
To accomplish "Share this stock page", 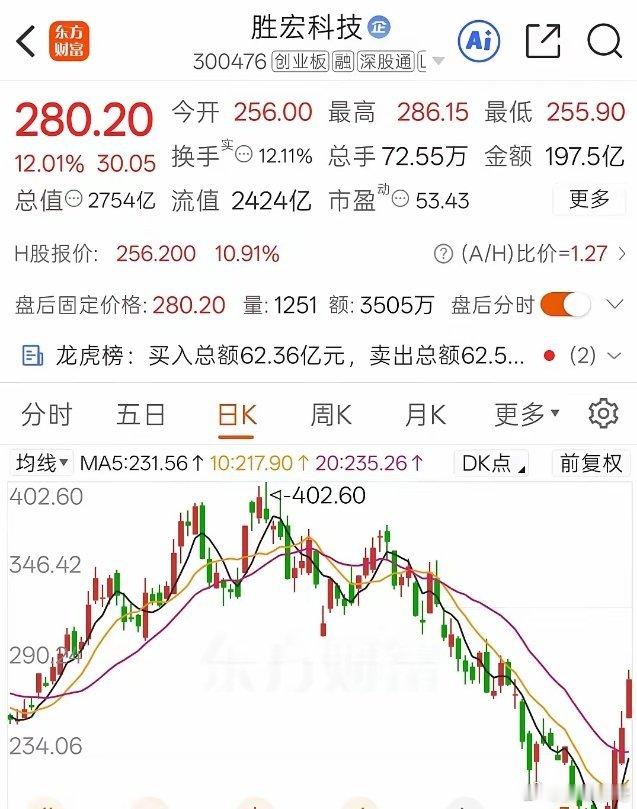I will click(x=543, y=41).
